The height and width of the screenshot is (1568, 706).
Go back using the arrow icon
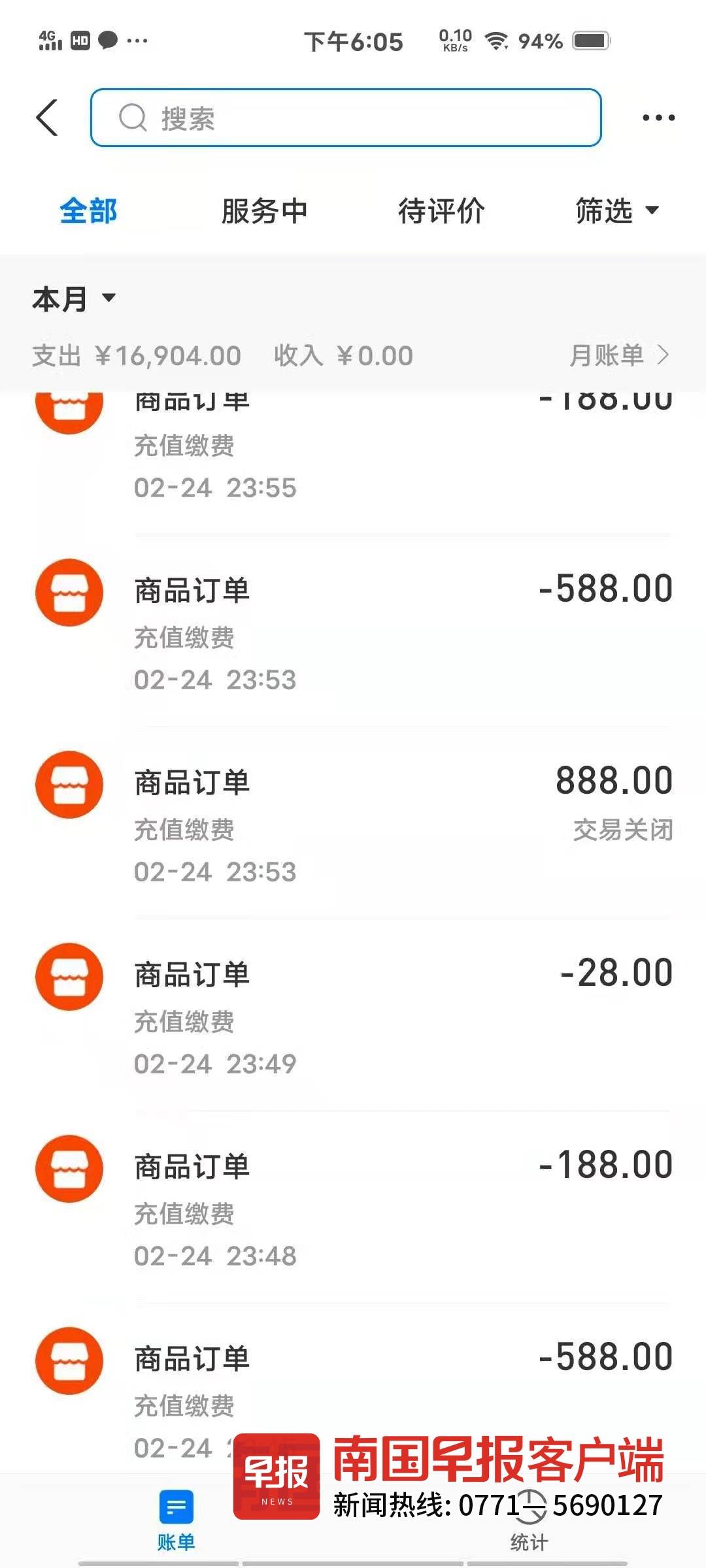[x=47, y=118]
